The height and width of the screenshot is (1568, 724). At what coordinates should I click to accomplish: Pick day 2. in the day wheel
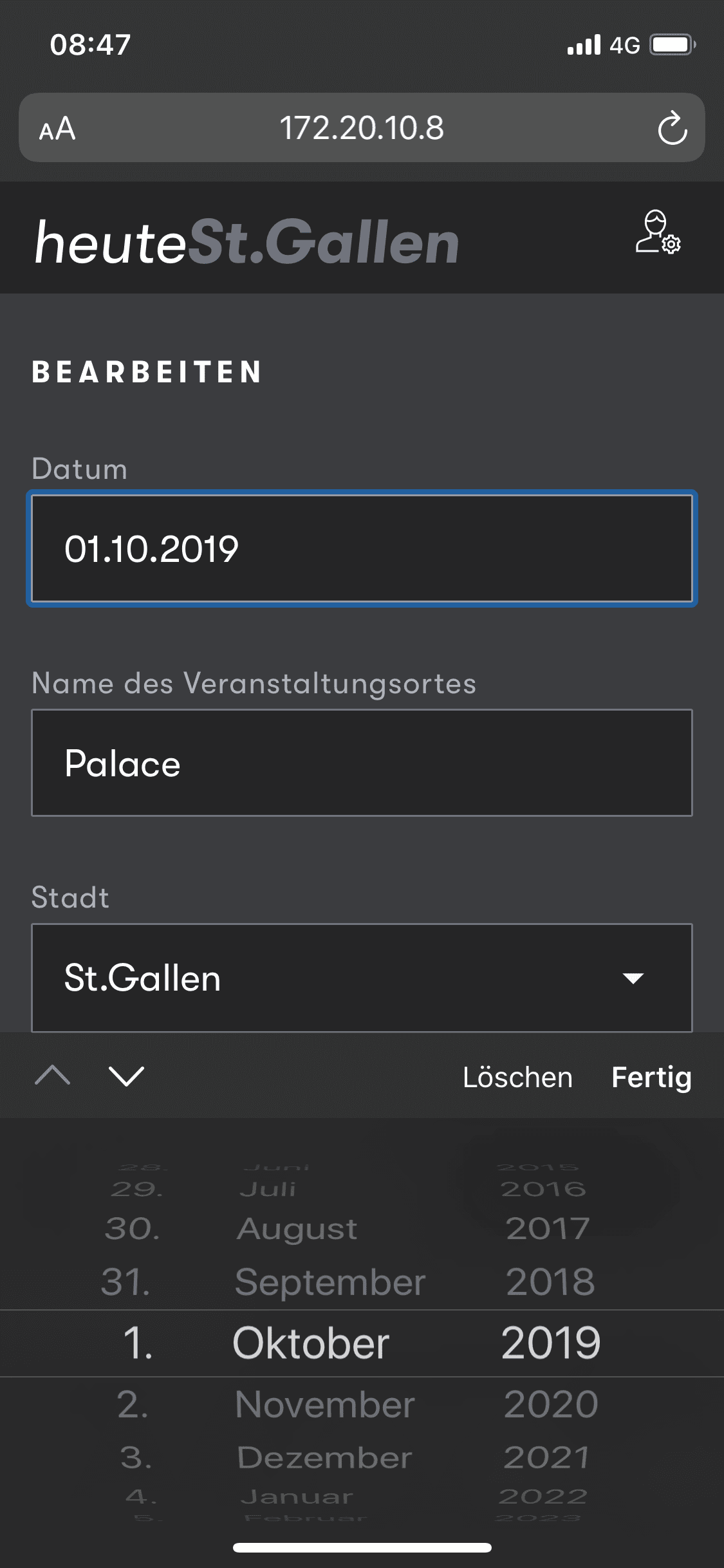click(133, 1404)
